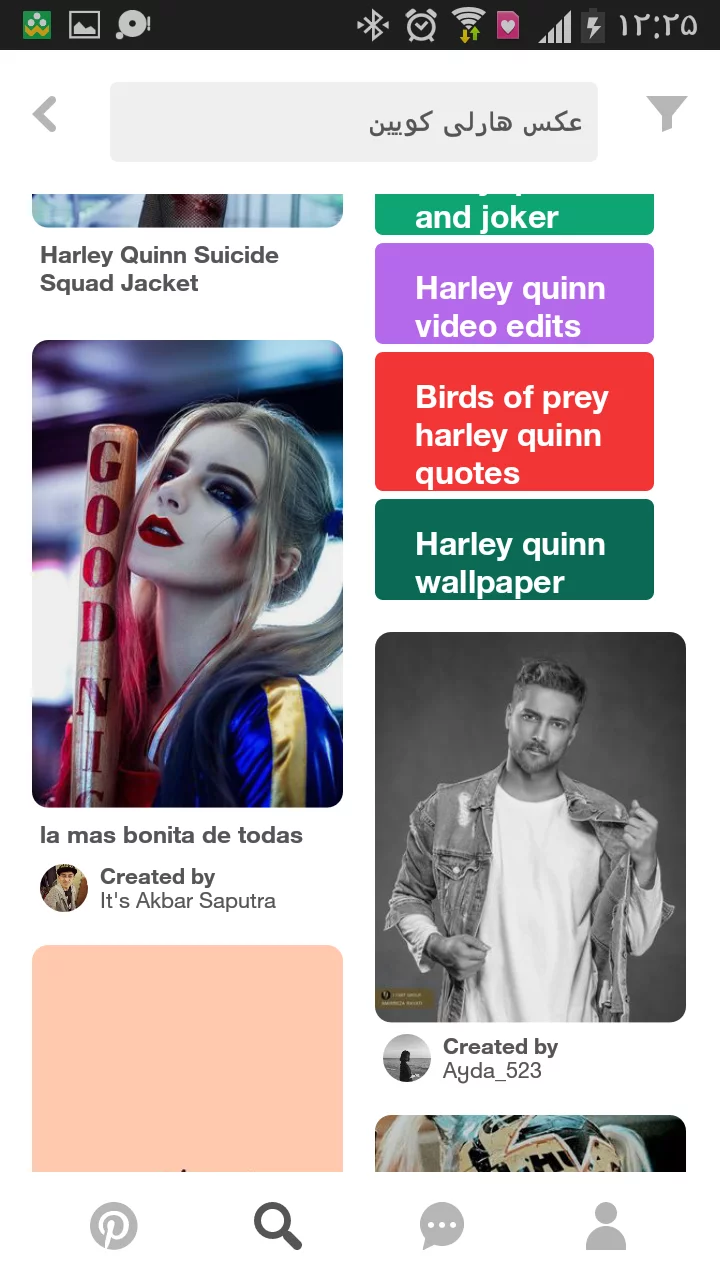The image size is (720, 1280).
Task: Open the profile tab
Action: pos(605,1226)
